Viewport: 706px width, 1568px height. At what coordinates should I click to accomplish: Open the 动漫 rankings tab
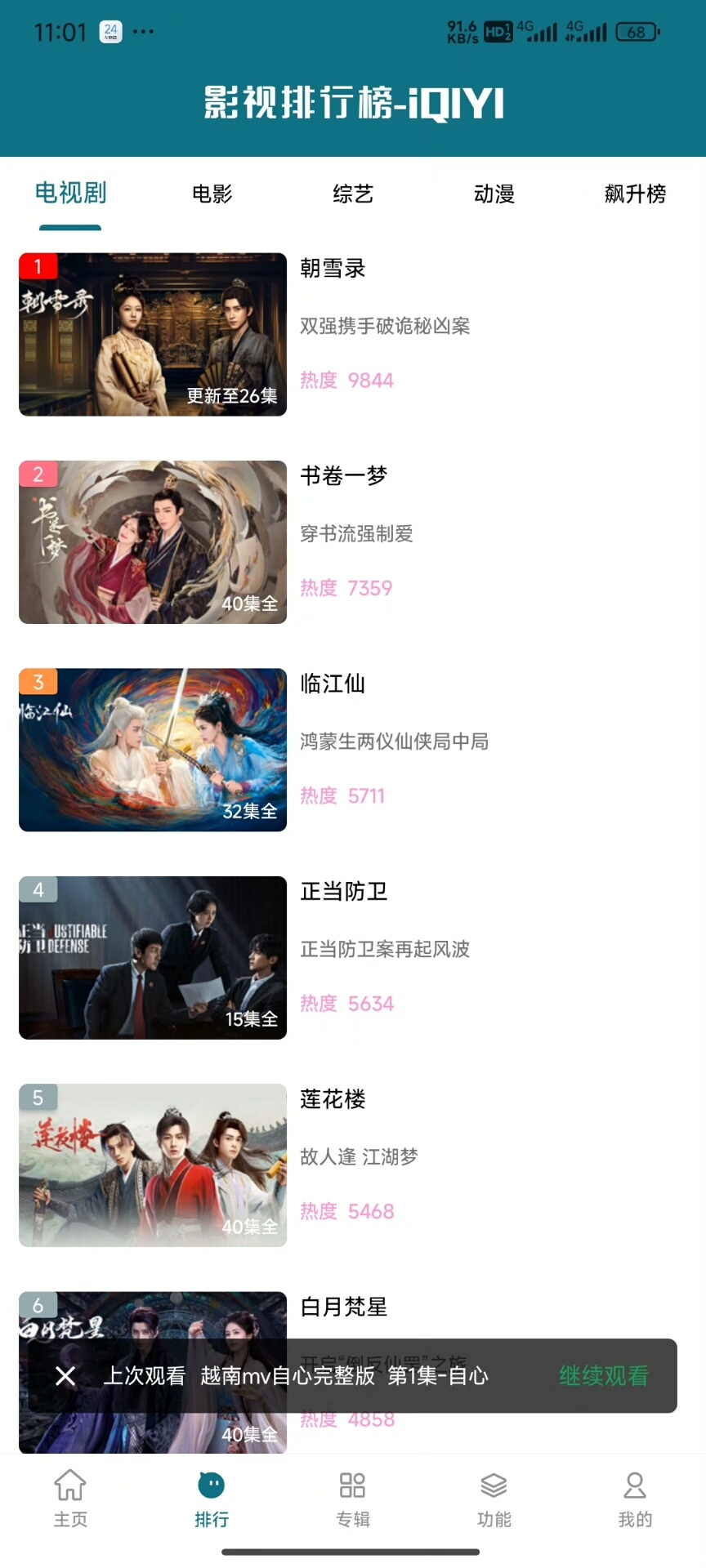[494, 194]
